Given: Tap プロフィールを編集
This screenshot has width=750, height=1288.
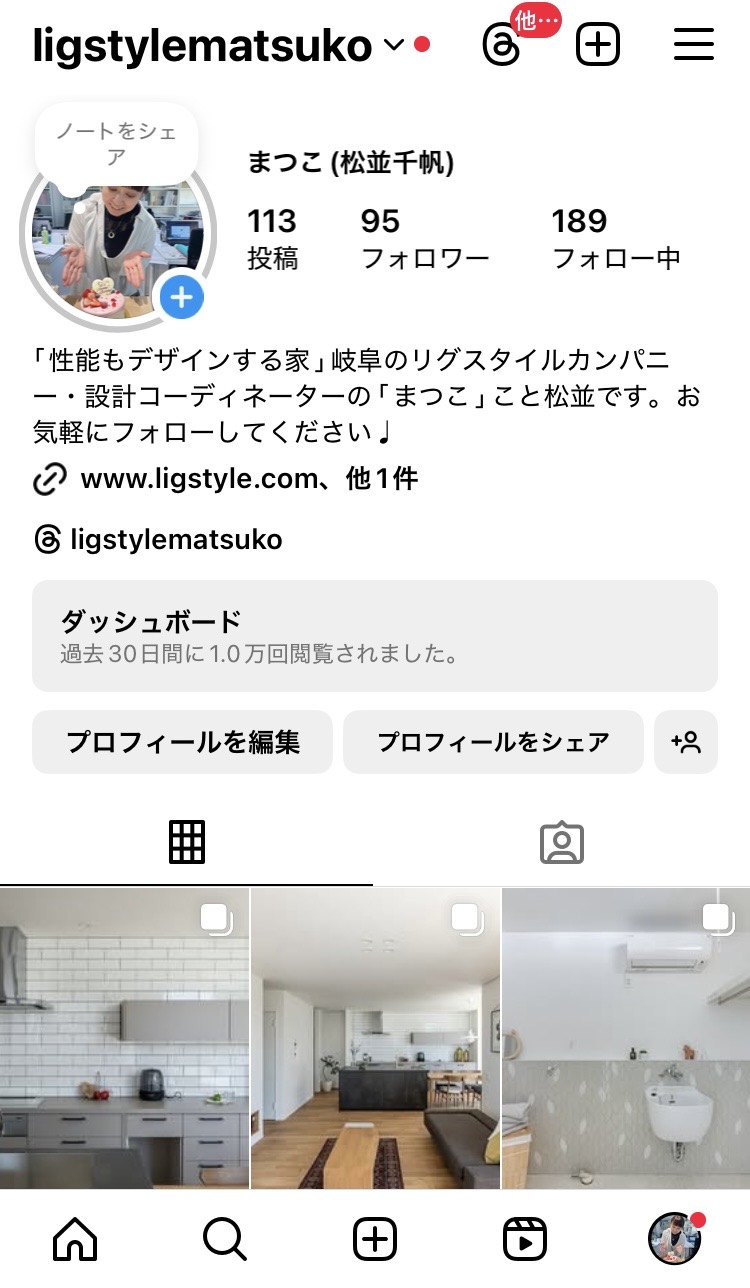Looking at the screenshot, I should (x=182, y=742).
